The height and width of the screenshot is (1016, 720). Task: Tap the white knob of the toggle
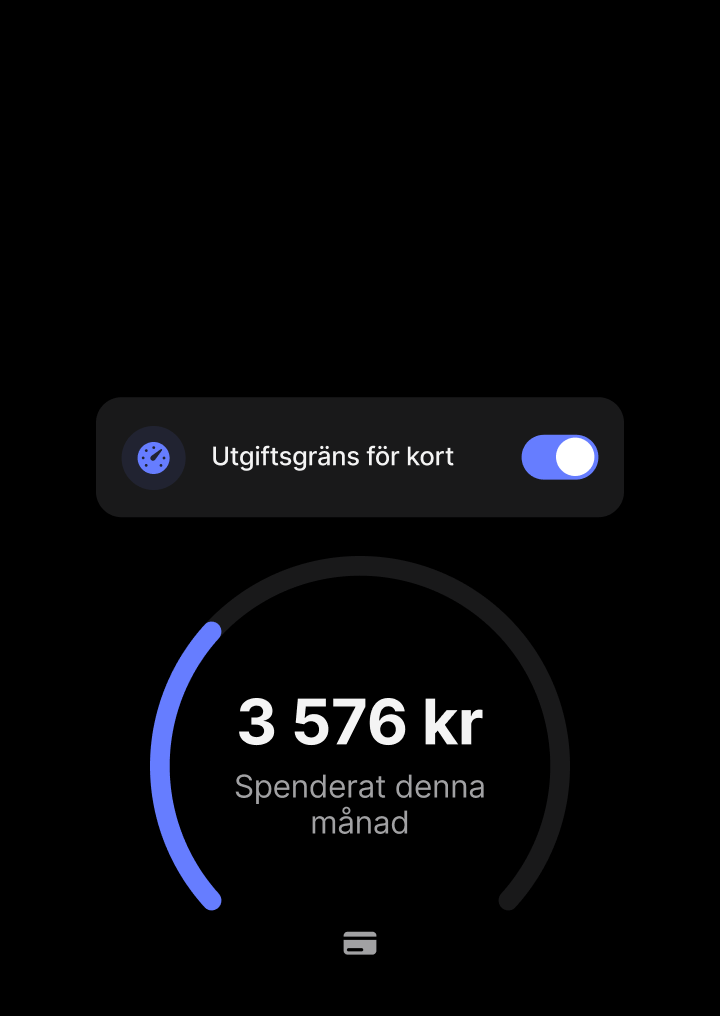[x=575, y=457]
